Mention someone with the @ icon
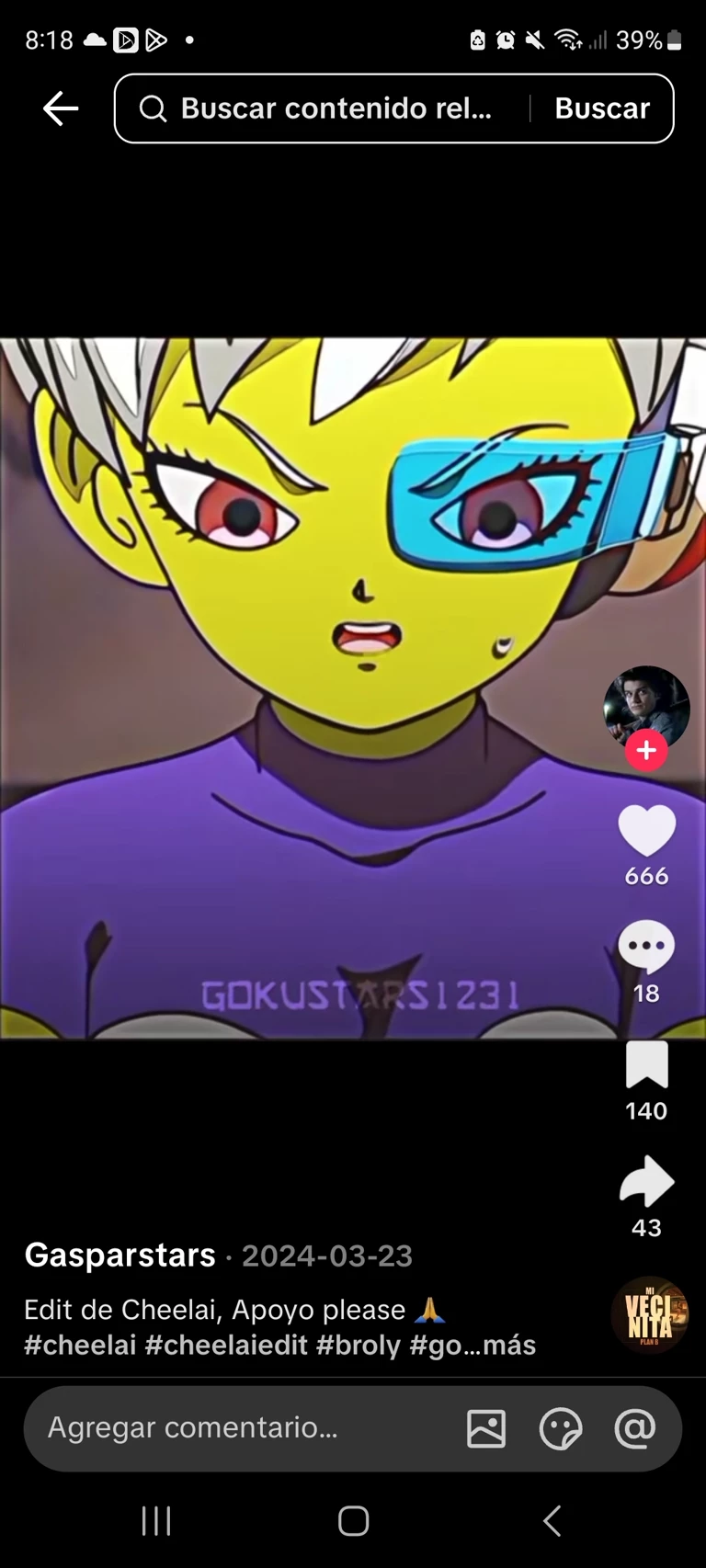 click(635, 1429)
